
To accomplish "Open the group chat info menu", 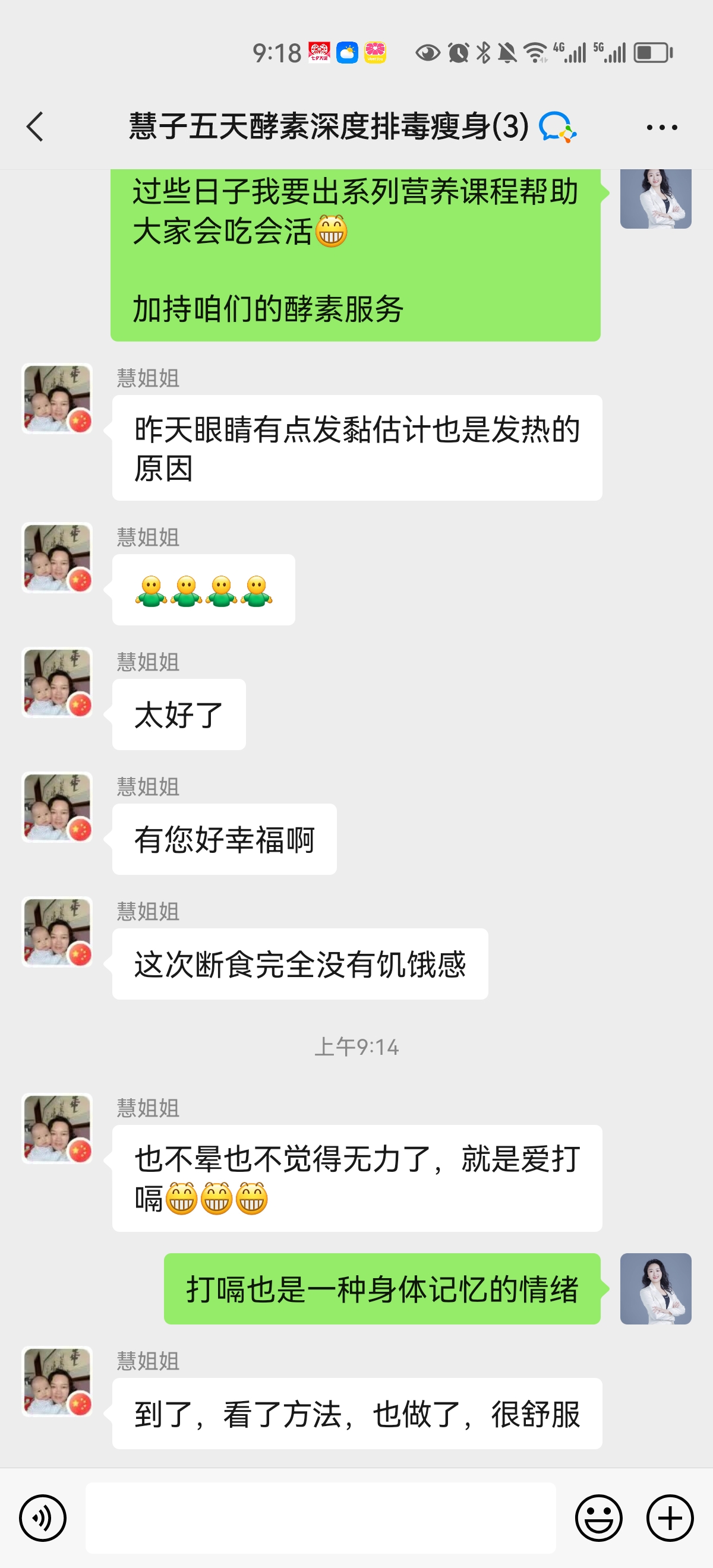I will click(x=661, y=127).
